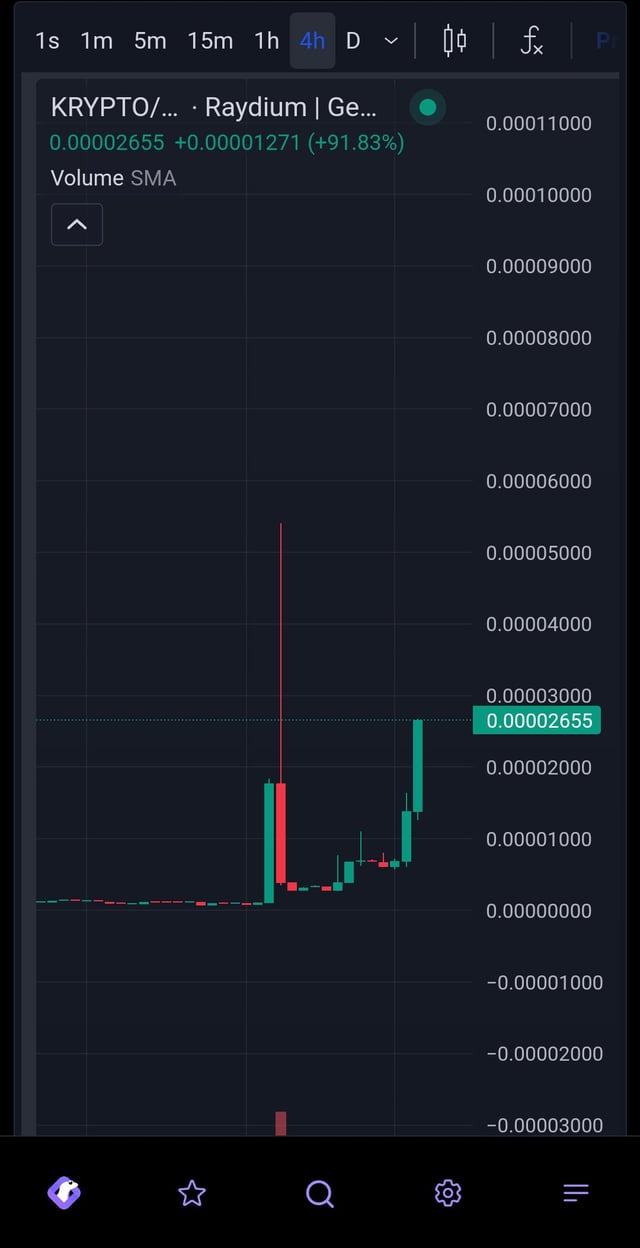Viewport: 640px width, 1248px height.
Task: Switch chart to 5m interval
Action: pyautogui.click(x=150, y=41)
